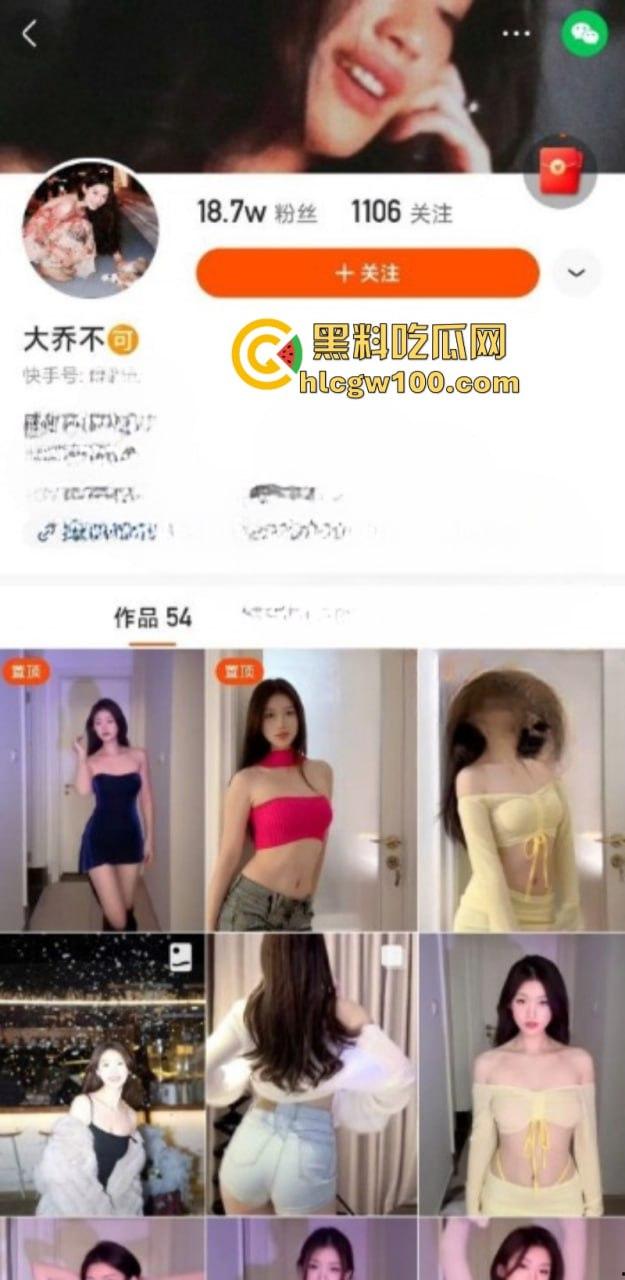This screenshot has height=1280, width=625.
Task: Open the three-dot overflow menu
Action: (x=516, y=34)
